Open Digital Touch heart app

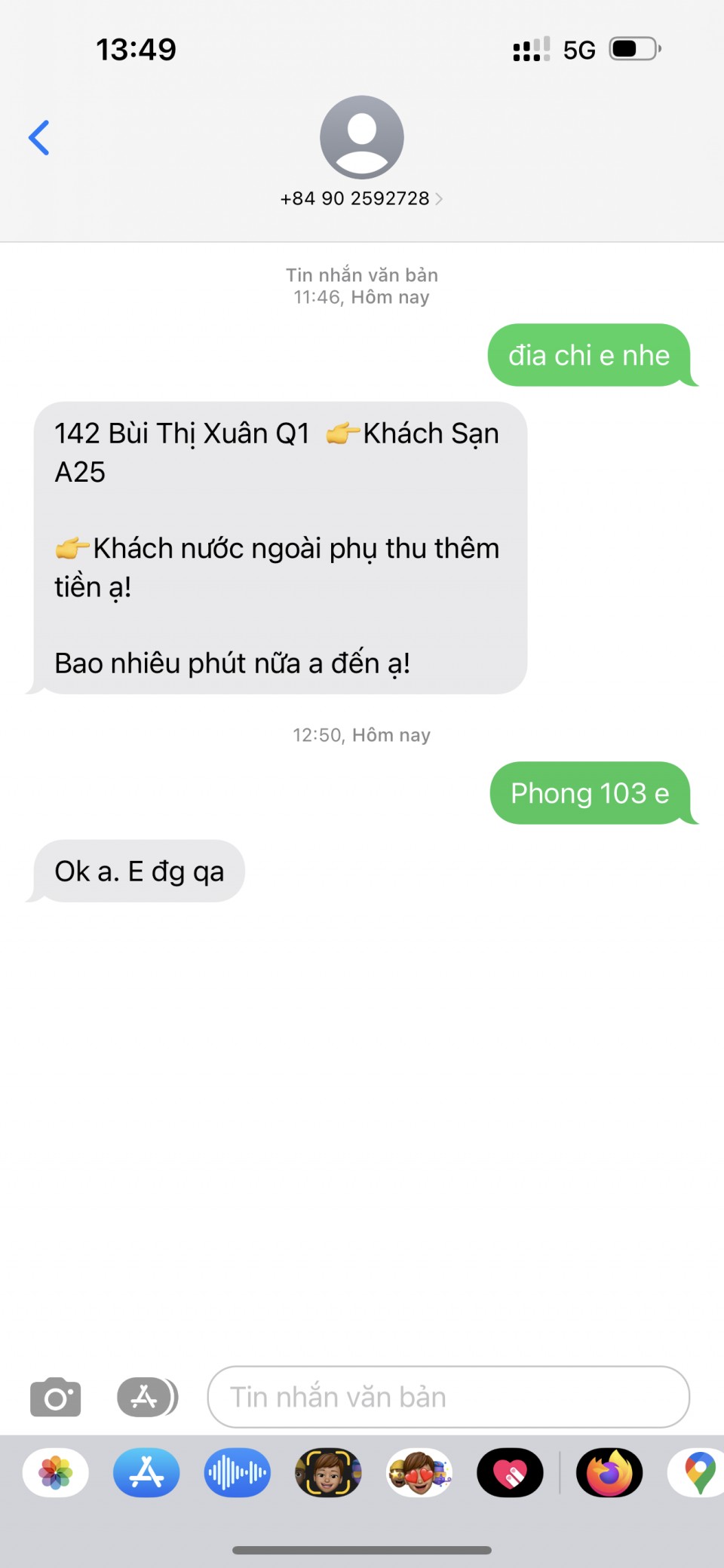pos(510,1472)
